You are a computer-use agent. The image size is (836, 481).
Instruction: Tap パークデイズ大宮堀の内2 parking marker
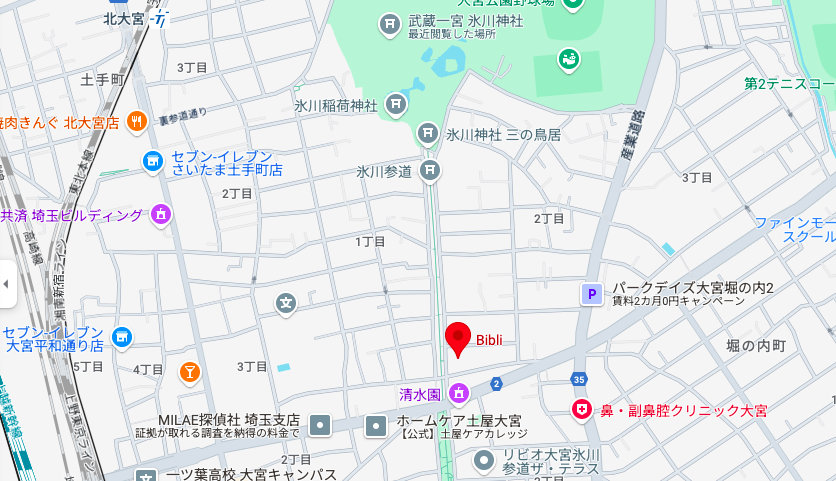coord(592,293)
